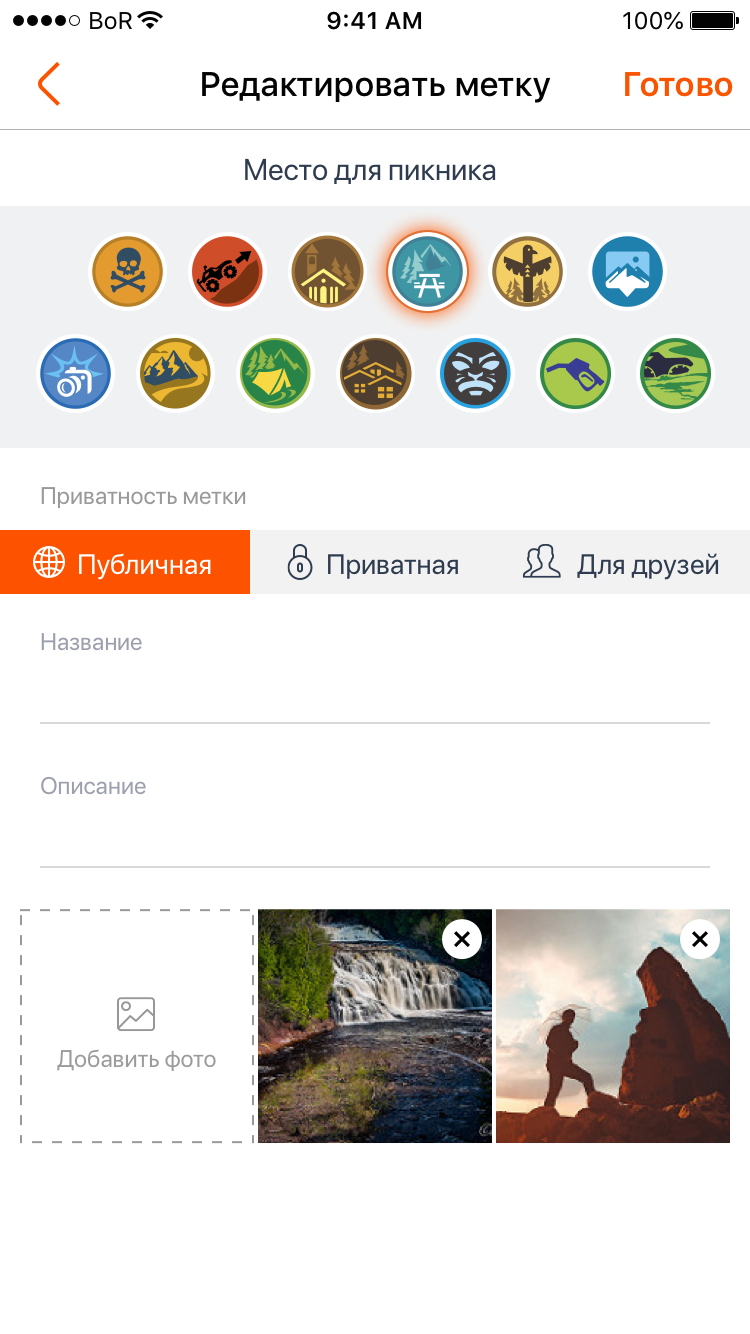Choose the log cabin marker icon
750x1334 pixels.
[375, 374]
